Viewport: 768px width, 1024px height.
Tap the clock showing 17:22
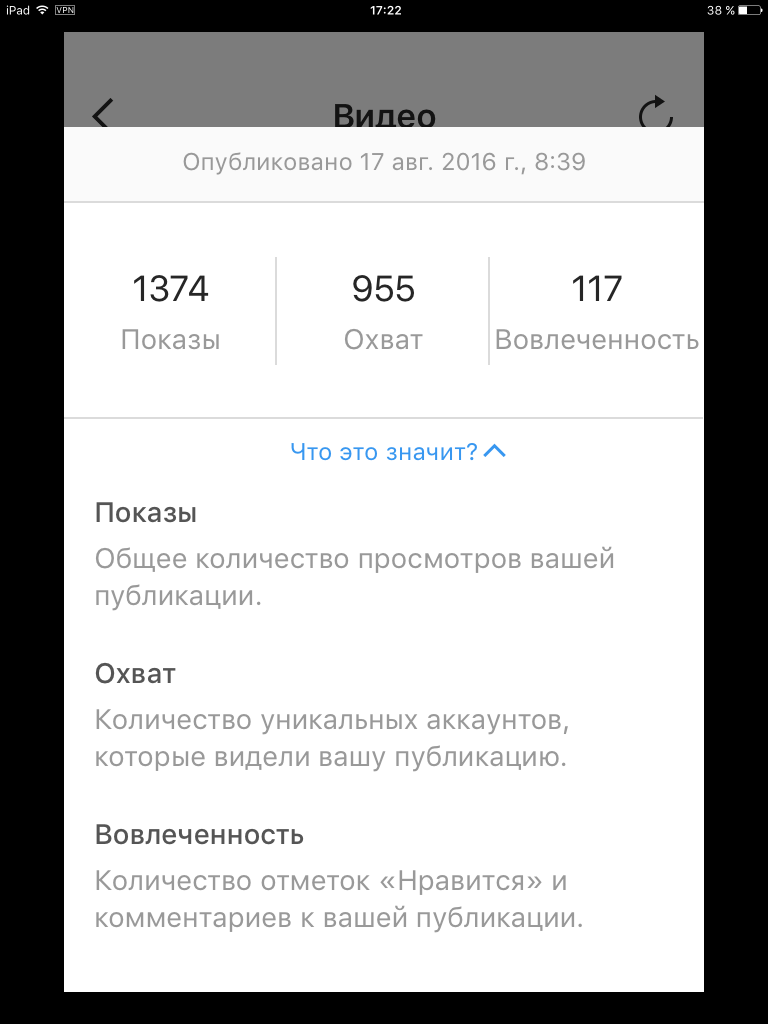pyautogui.click(x=383, y=12)
